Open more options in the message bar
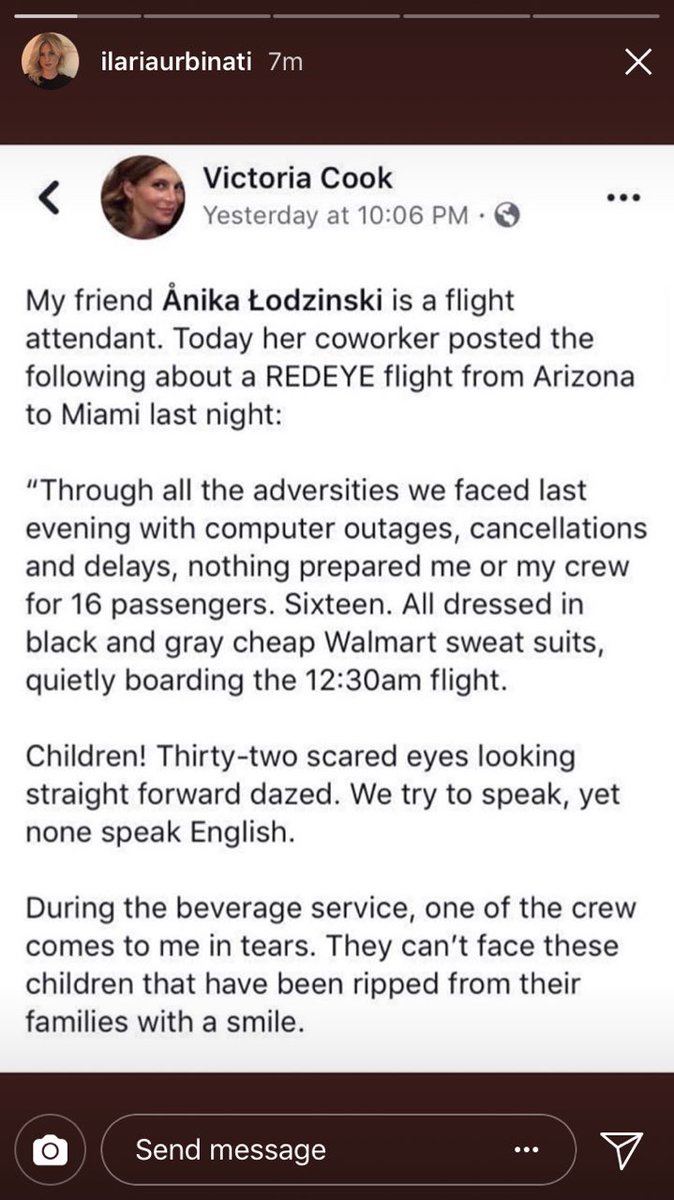This screenshot has width=674, height=1200. (526, 1150)
